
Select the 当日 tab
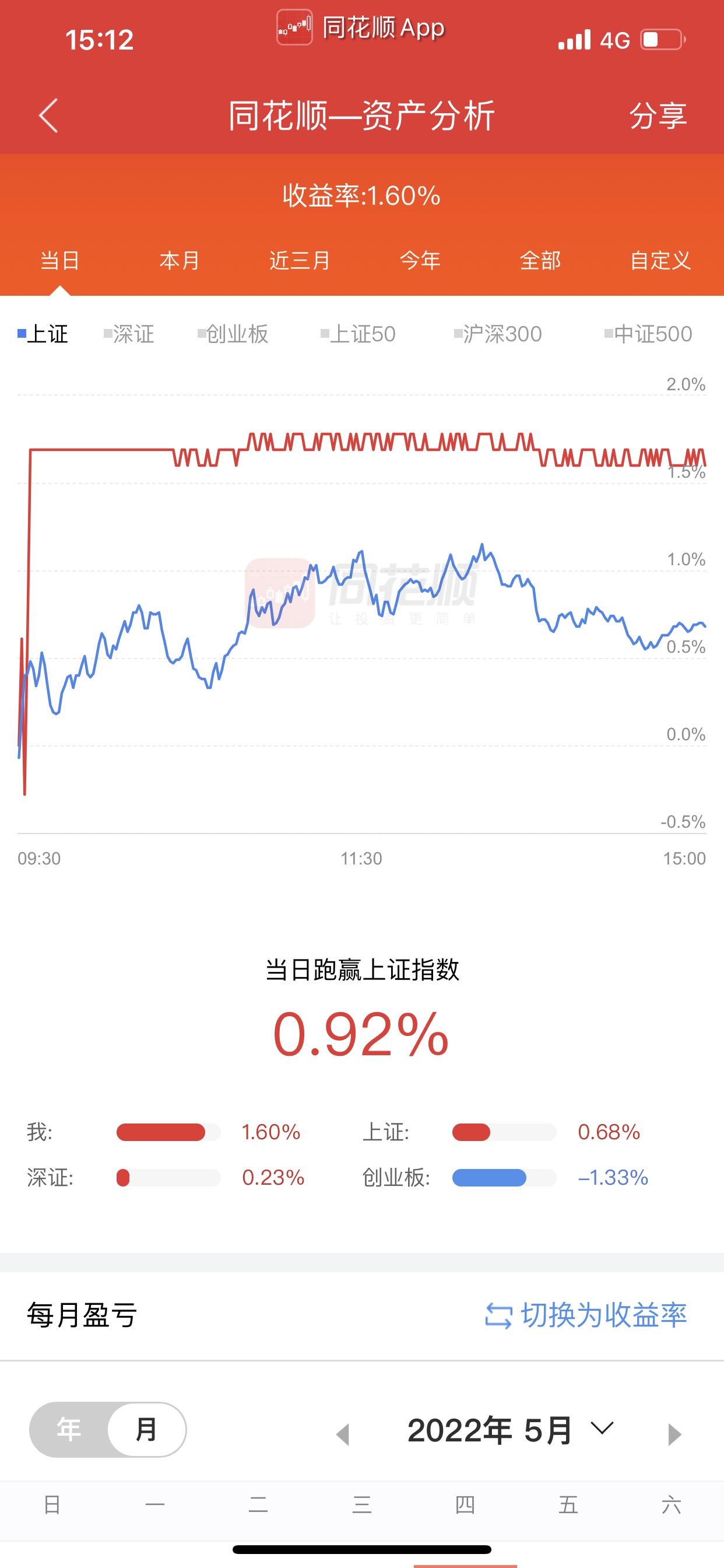click(59, 261)
